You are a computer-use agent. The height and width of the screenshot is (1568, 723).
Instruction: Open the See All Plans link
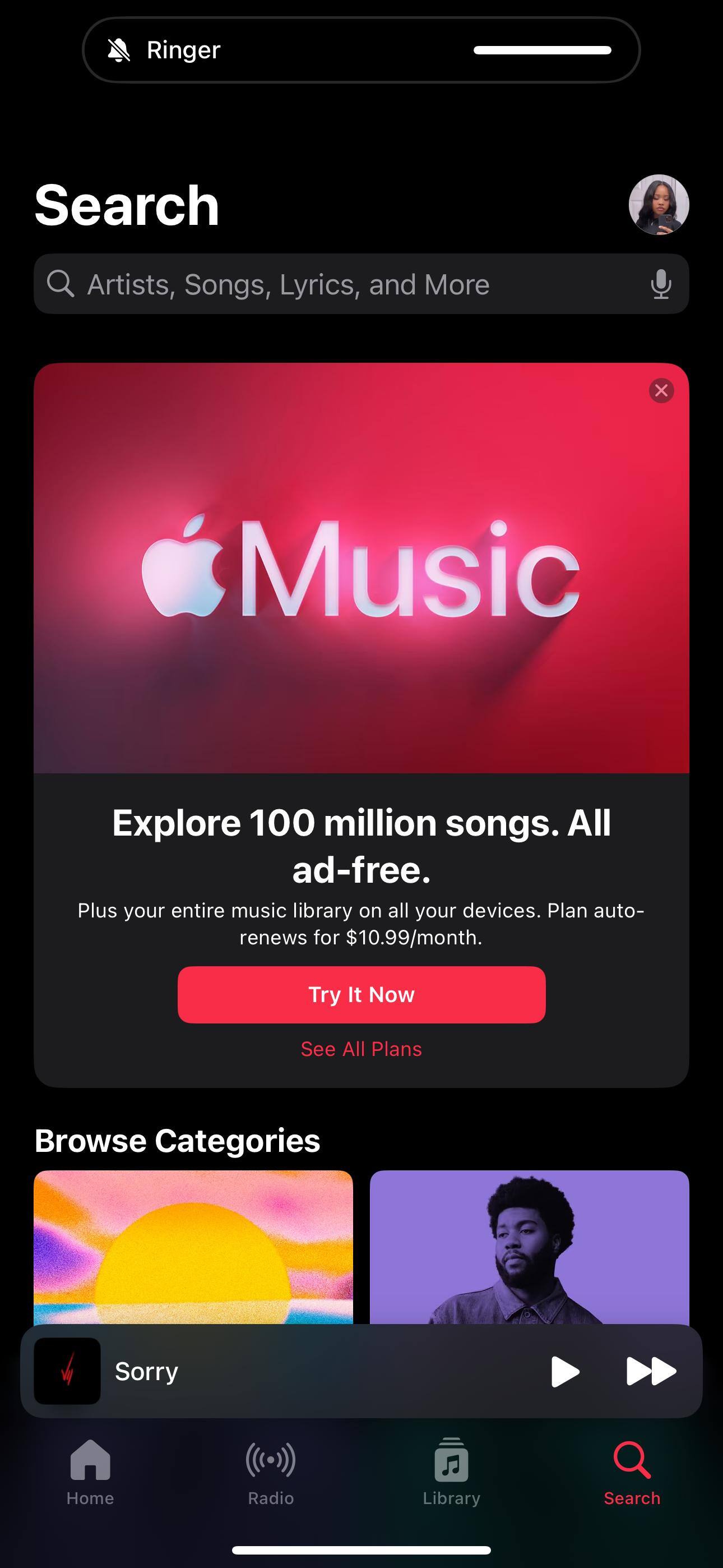pyautogui.click(x=361, y=1049)
